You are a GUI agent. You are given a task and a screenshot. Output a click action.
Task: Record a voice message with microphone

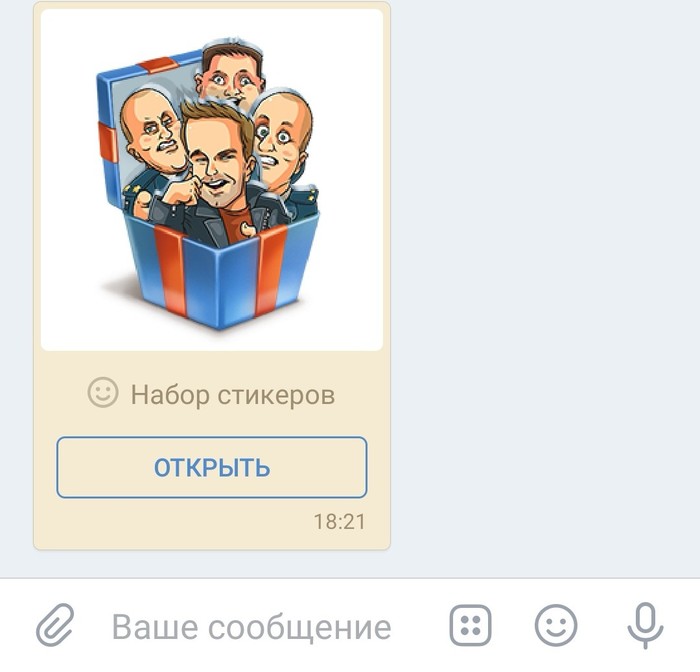pyautogui.click(x=645, y=626)
